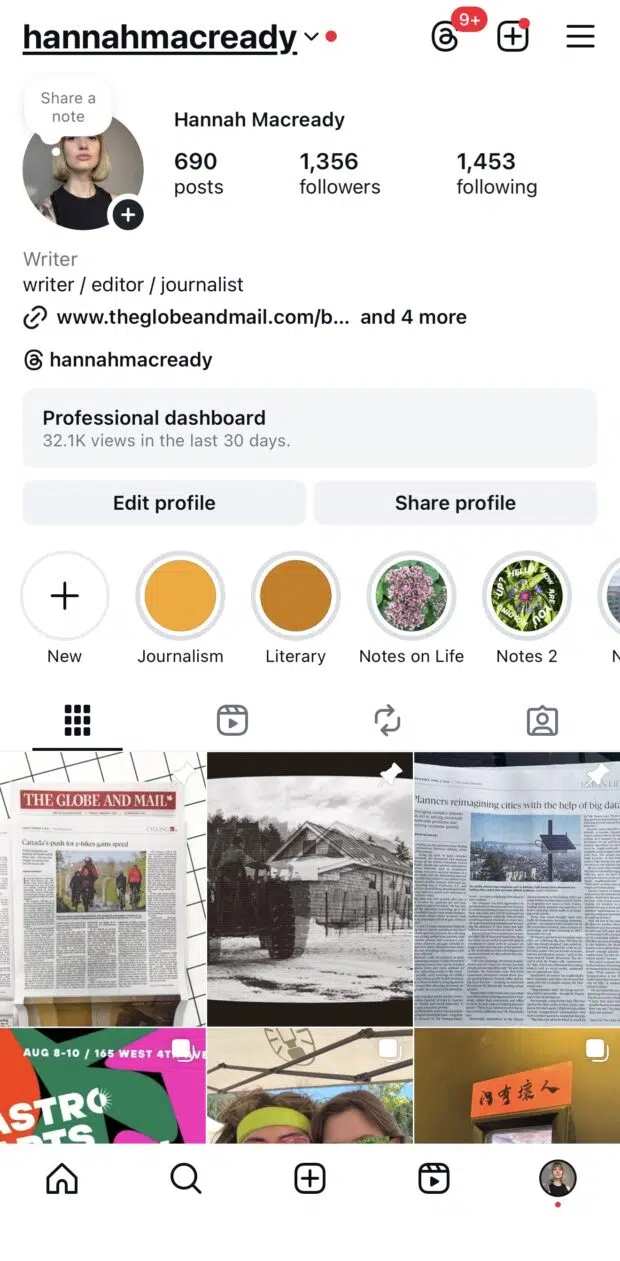Tap the Share profile button
This screenshot has width=620, height=1261.
click(455, 503)
